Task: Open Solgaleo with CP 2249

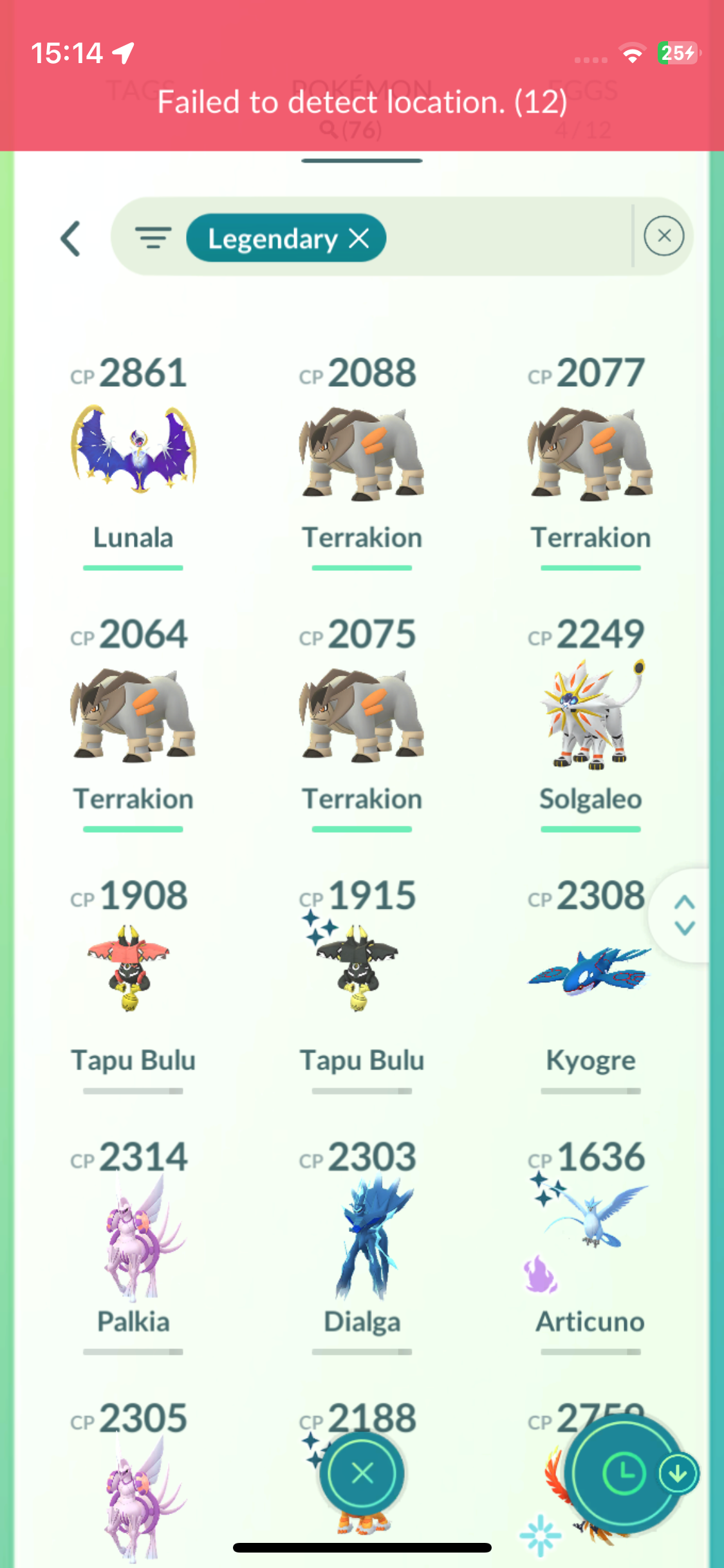Action: coord(590,714)
